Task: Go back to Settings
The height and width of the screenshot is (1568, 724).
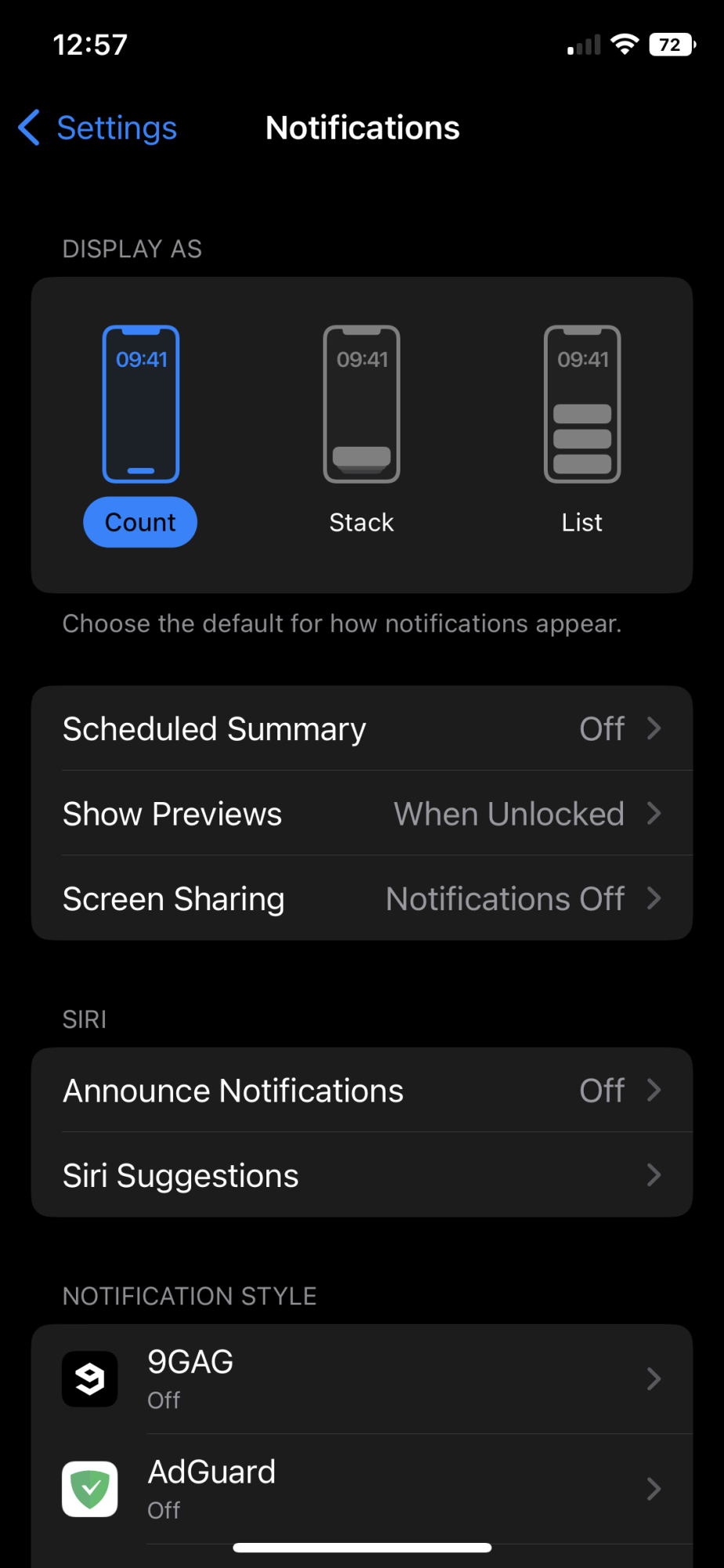Action: pyautogui.click(x=99, y=128)
